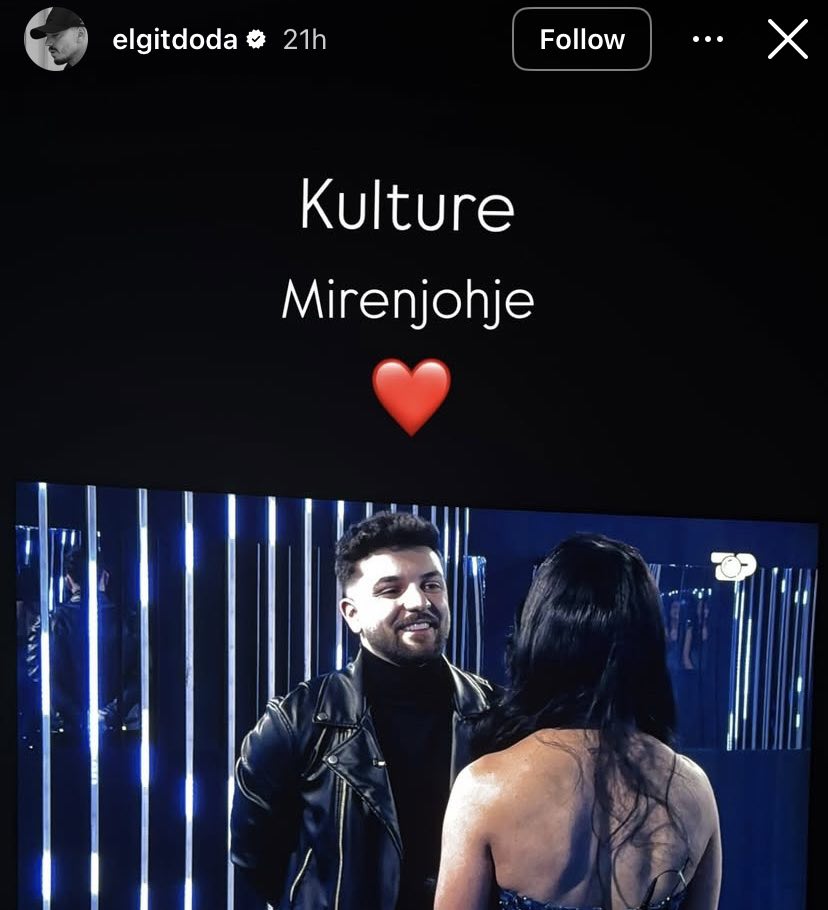The width and height of the screenshot is (828, 910).
Task: Open the elgitdoda username link
Action: pyautogui.click(x=174, y=39)
